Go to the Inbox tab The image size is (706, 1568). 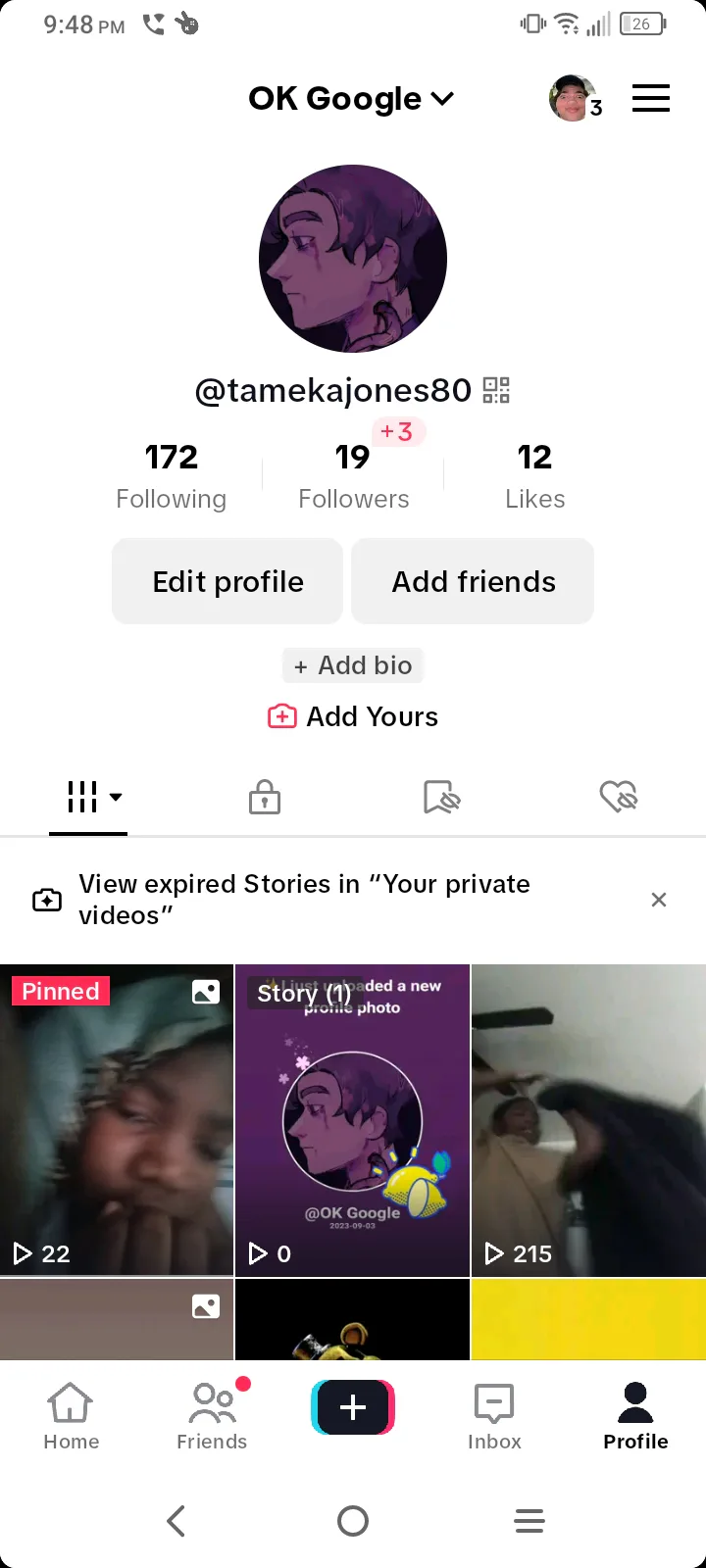[x=494, y=1416]
